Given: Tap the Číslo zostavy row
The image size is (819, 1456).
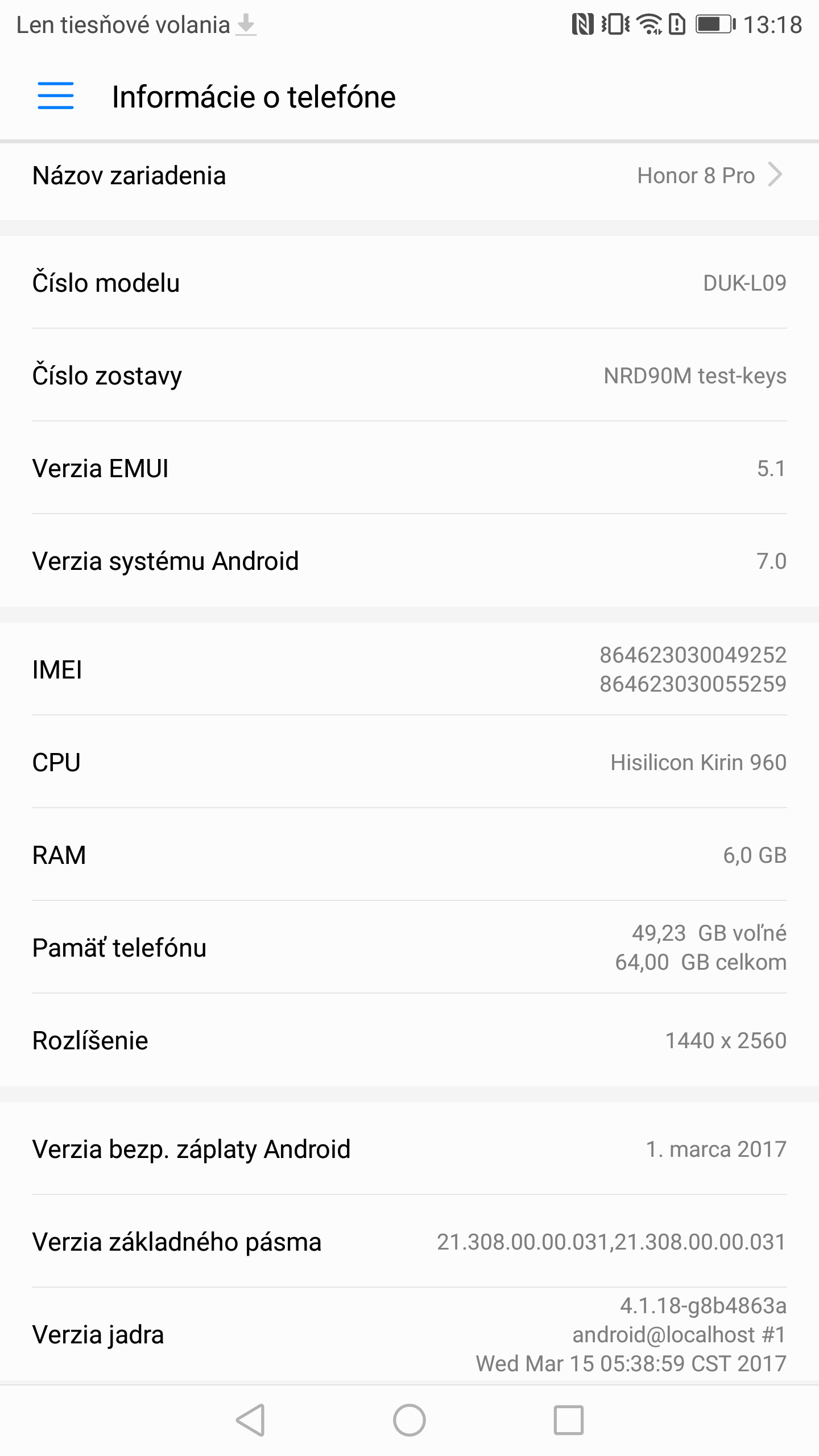Looking at the screenshot, I should [409, 375].
